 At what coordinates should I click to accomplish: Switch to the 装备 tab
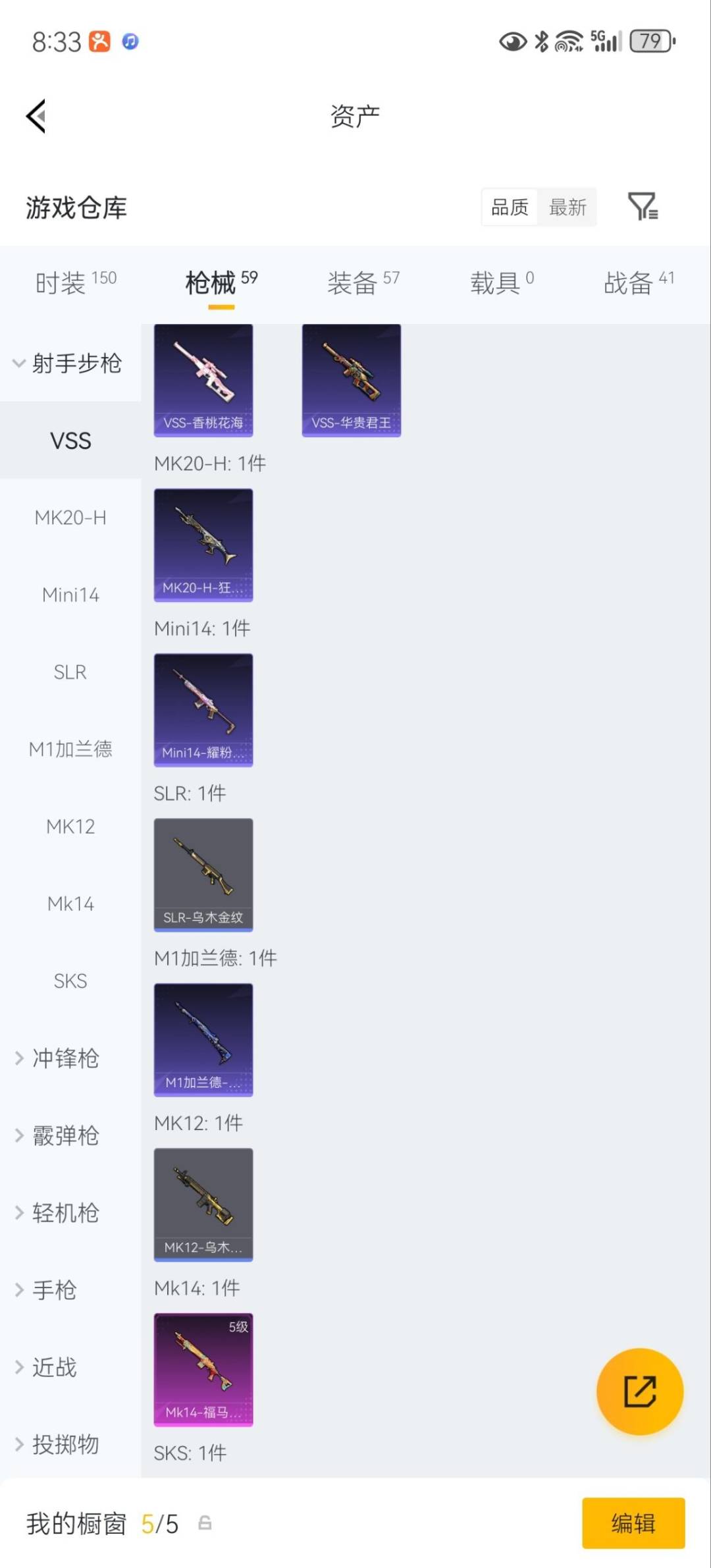coord(352,282)
